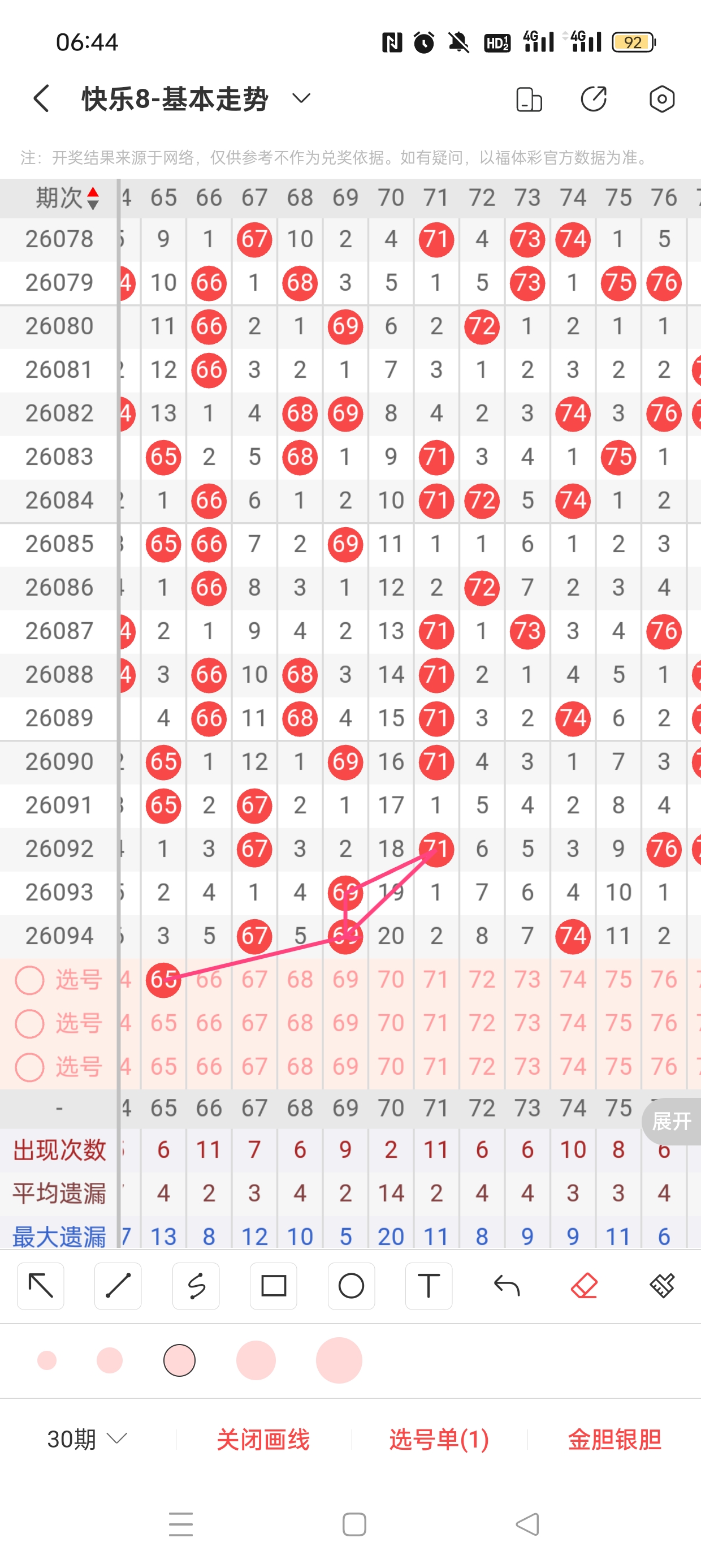Image resolution: width=701 pixels, height=1568 pixels.
Task: Toggle screen orientation icon in top bar
Action: [x=528, y=100]
